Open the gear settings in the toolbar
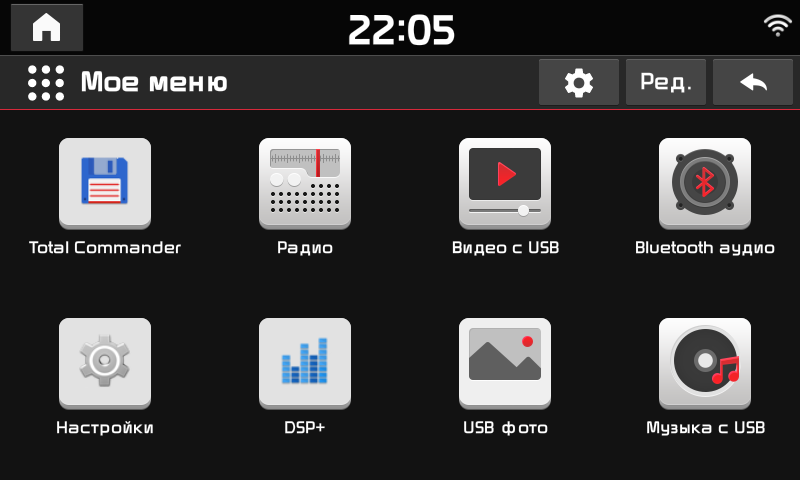Viewport: 800px width, 480px height. pos(578,82)
